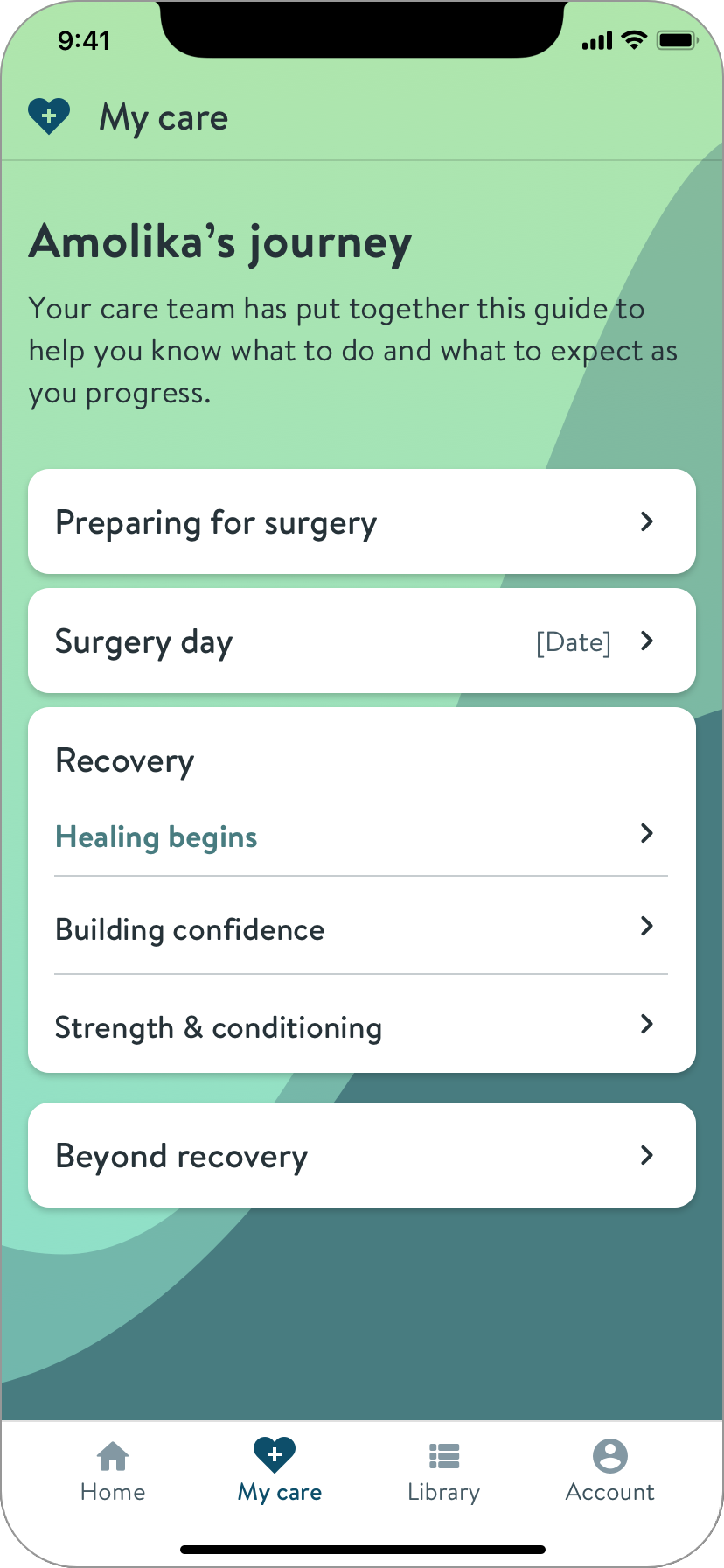Open the Account tab
The image size is (724, 1568).
pos(609,1472)
